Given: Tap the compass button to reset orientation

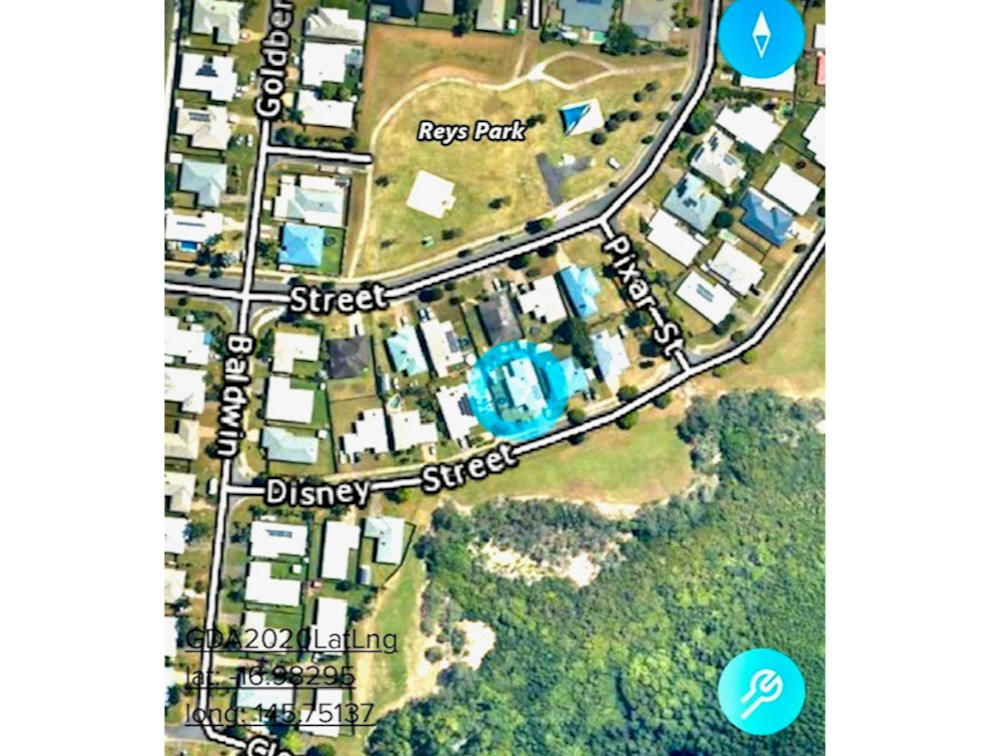Looking at the screenshot, I should (x=761, y=37).
